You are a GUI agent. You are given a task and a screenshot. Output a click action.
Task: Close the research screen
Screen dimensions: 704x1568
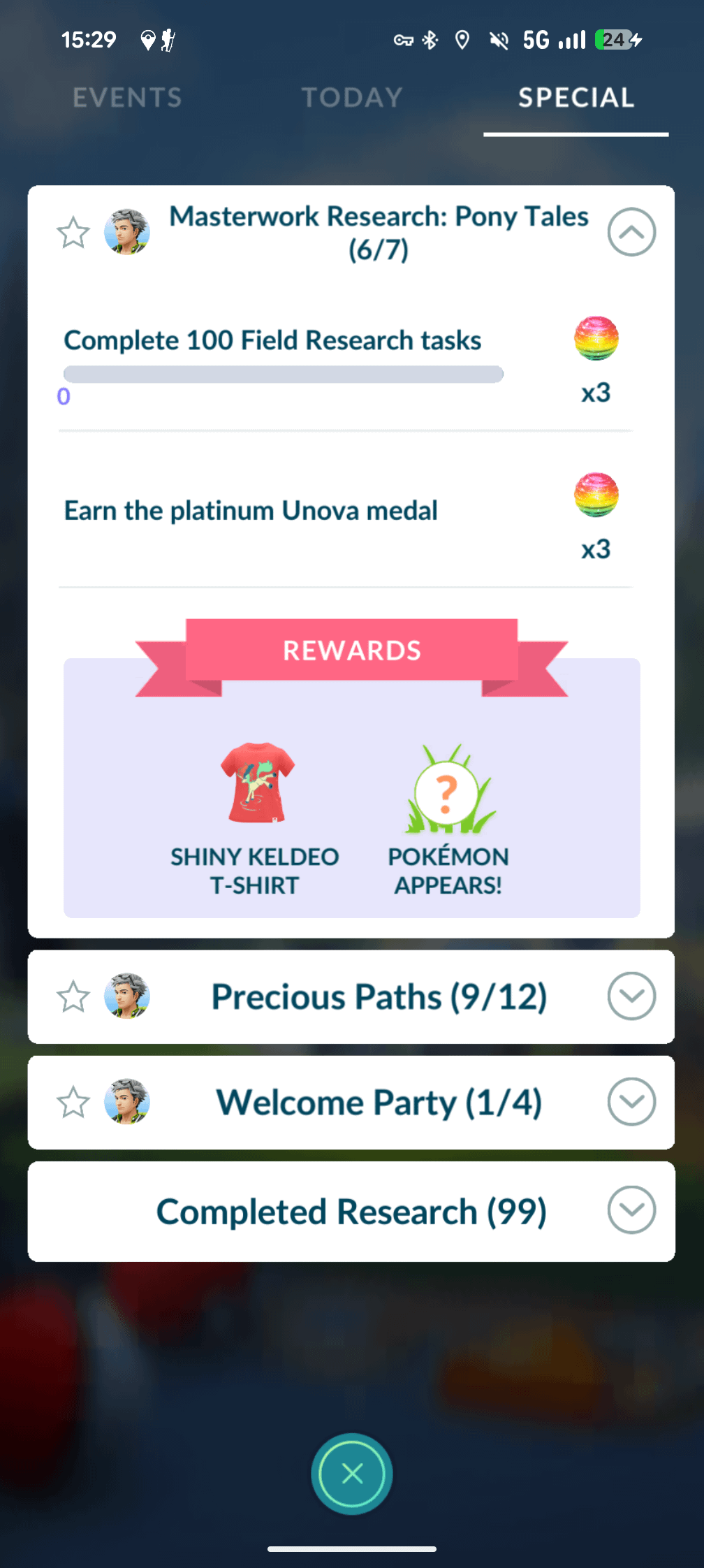tap(352, 1474)
